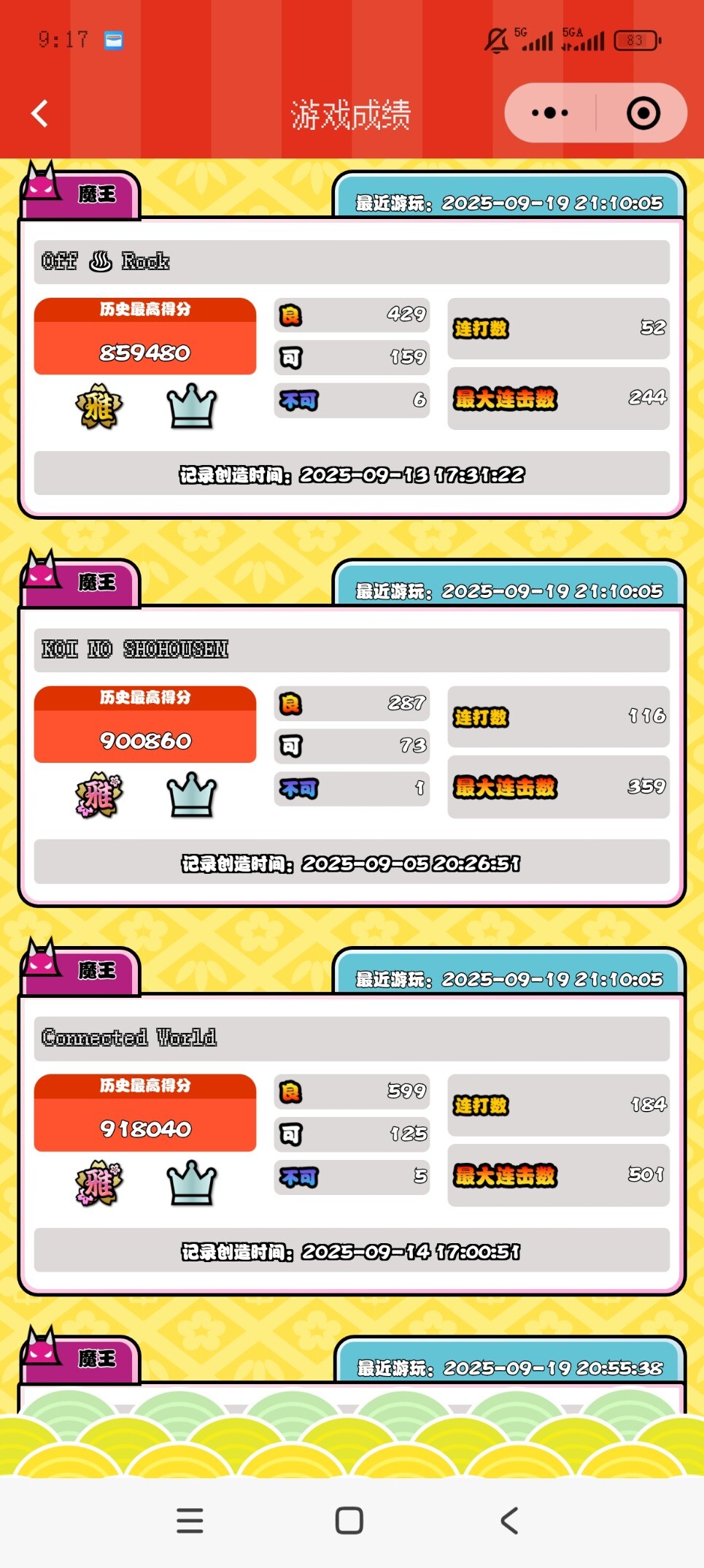The image size is (704, 1568).
Task: Open the Connected World score card
Action: coord(352,1144)
